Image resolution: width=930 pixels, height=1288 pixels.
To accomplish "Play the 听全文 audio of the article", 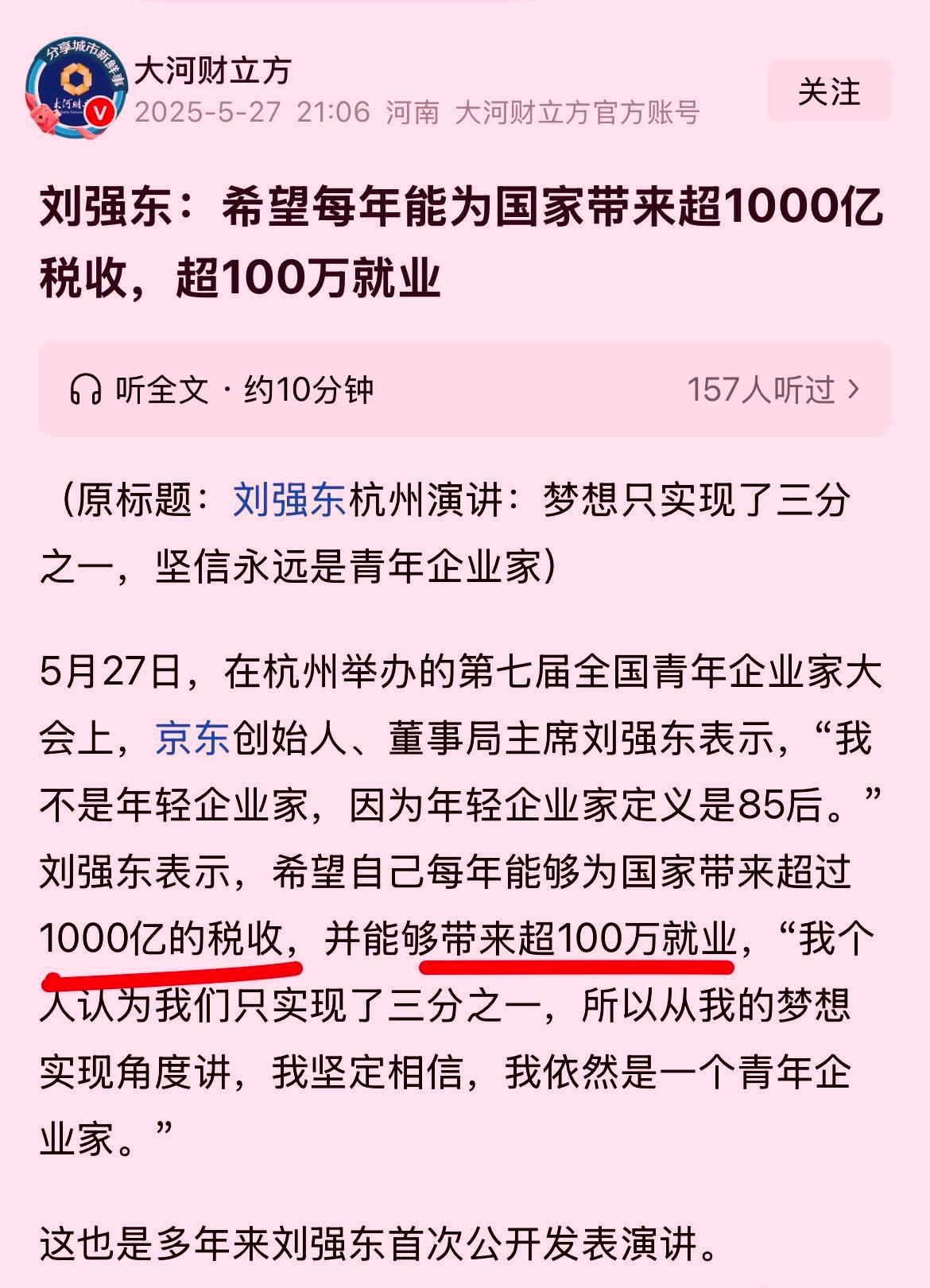I will tap(223, 390).
